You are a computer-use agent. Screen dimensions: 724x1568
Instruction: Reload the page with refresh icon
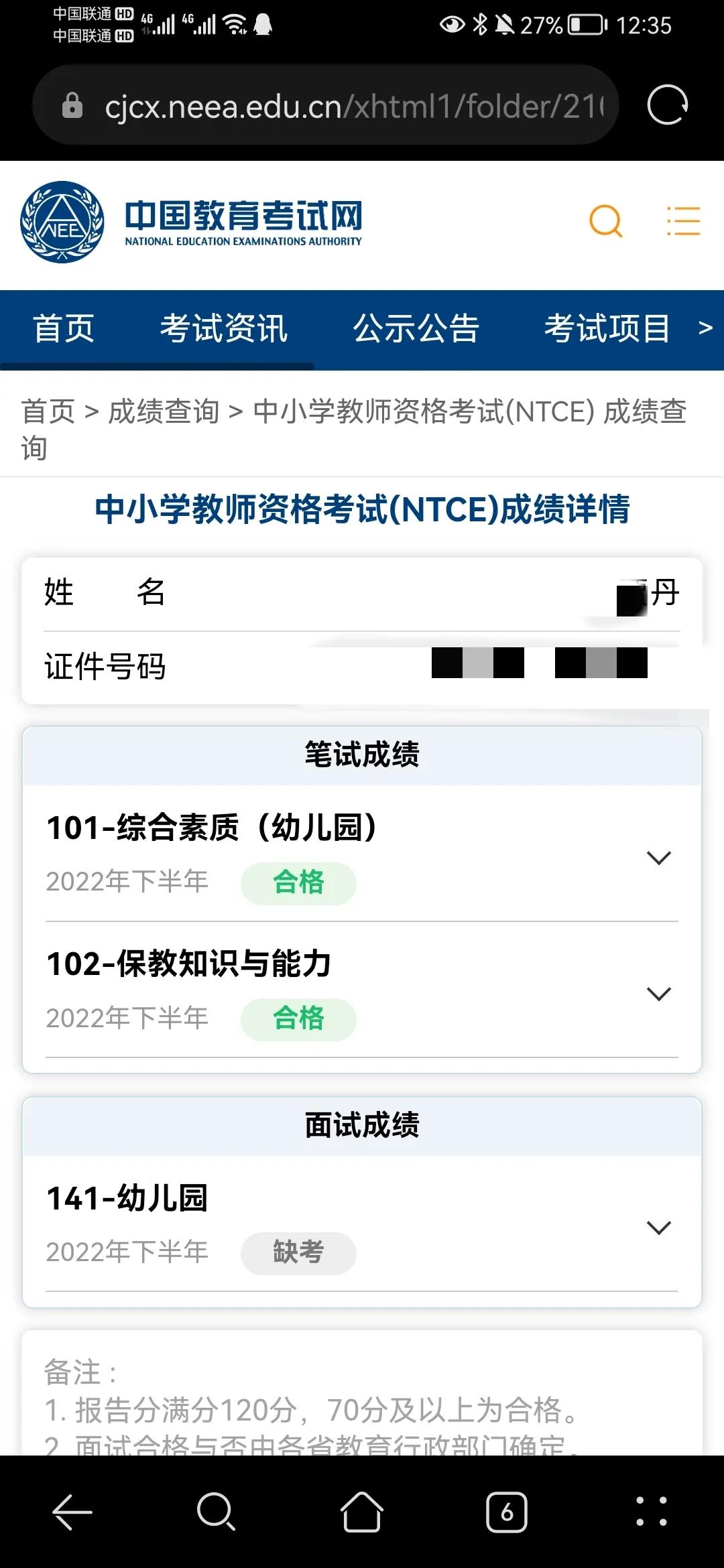(x=667, y=105)
